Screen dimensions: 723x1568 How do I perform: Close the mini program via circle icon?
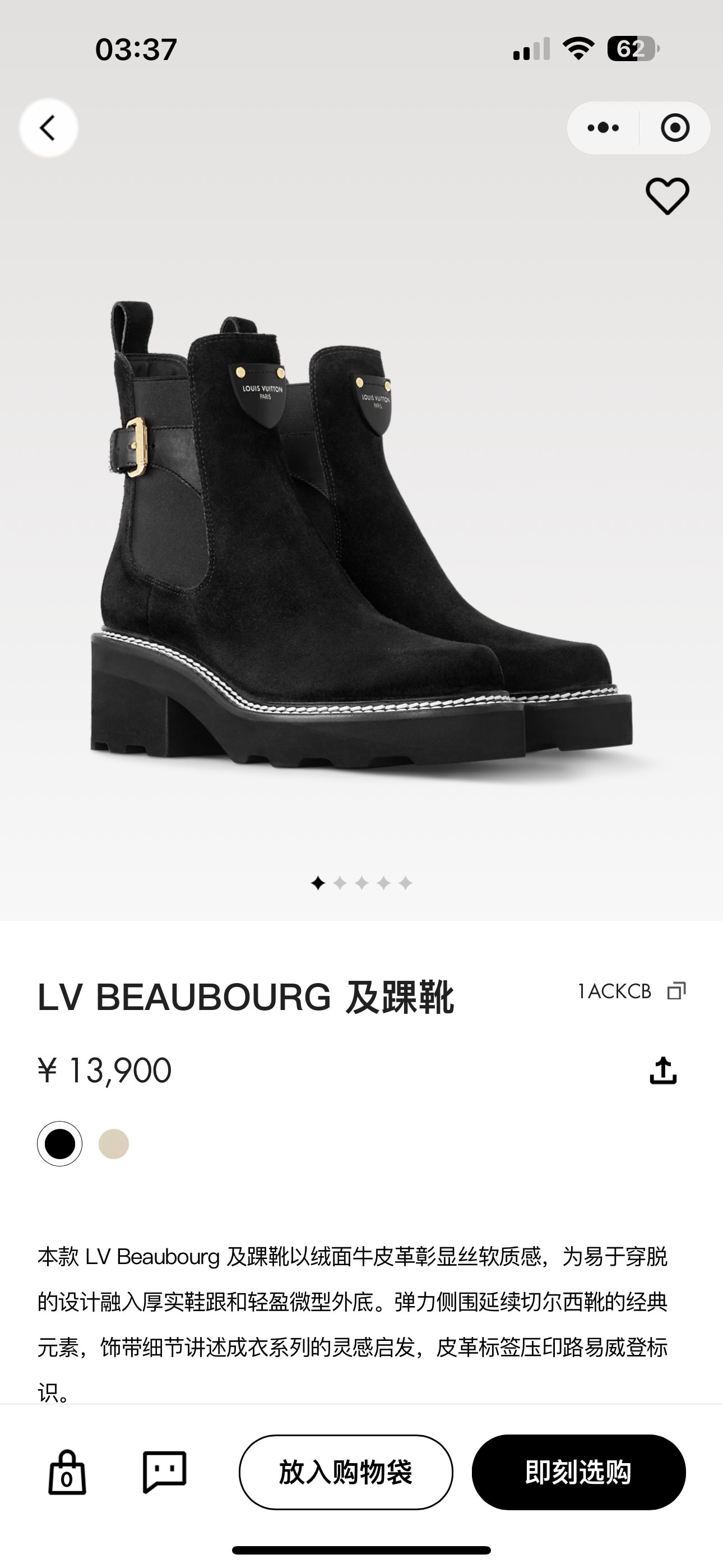674,128
